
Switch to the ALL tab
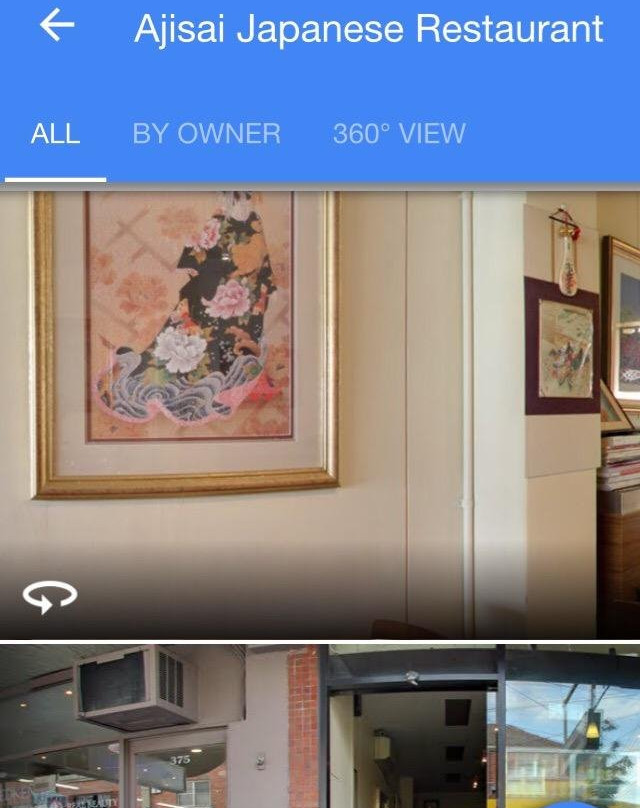click(55, 134)
